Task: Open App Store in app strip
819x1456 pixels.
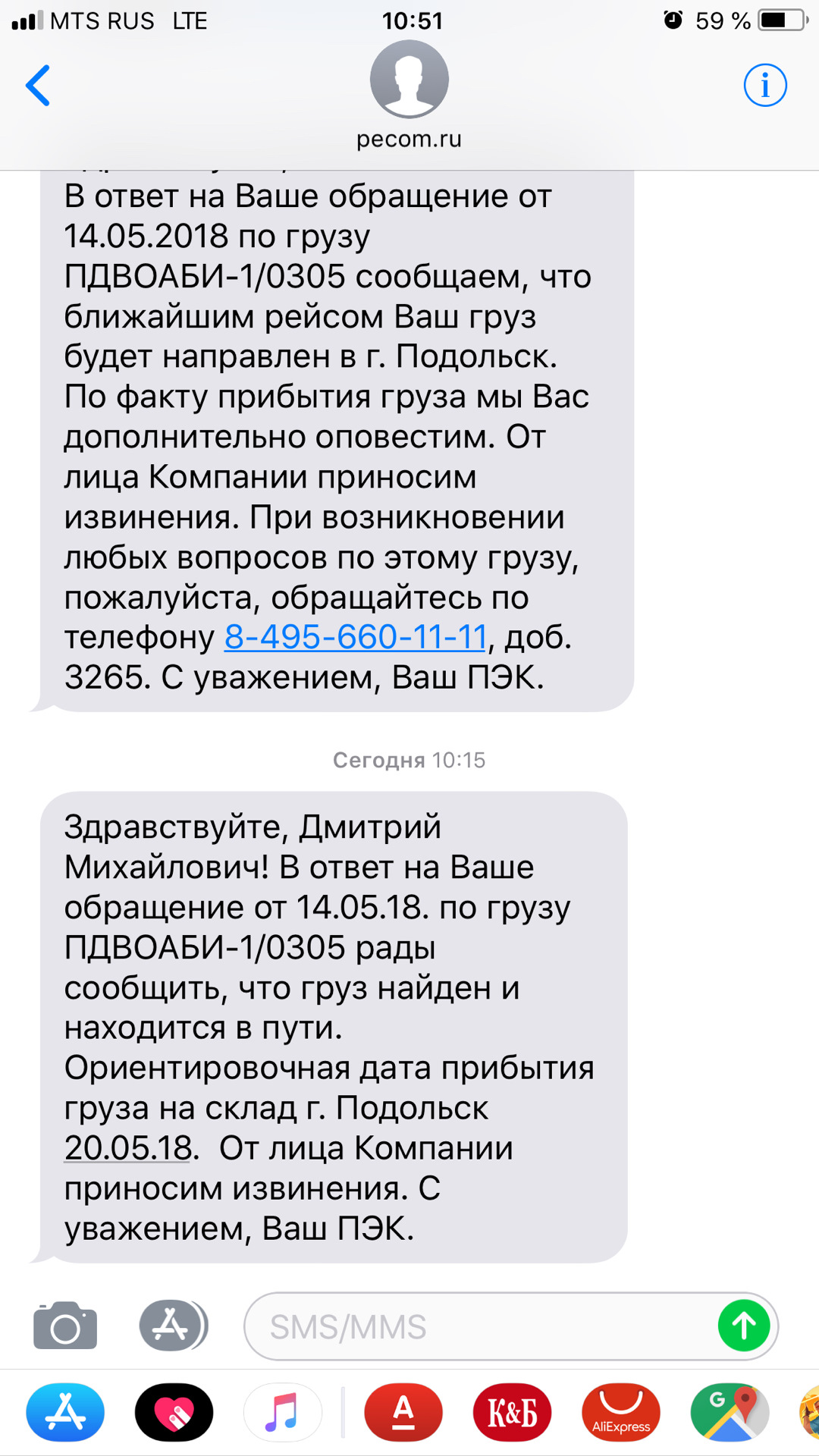Action: [x=66, y=1413]
